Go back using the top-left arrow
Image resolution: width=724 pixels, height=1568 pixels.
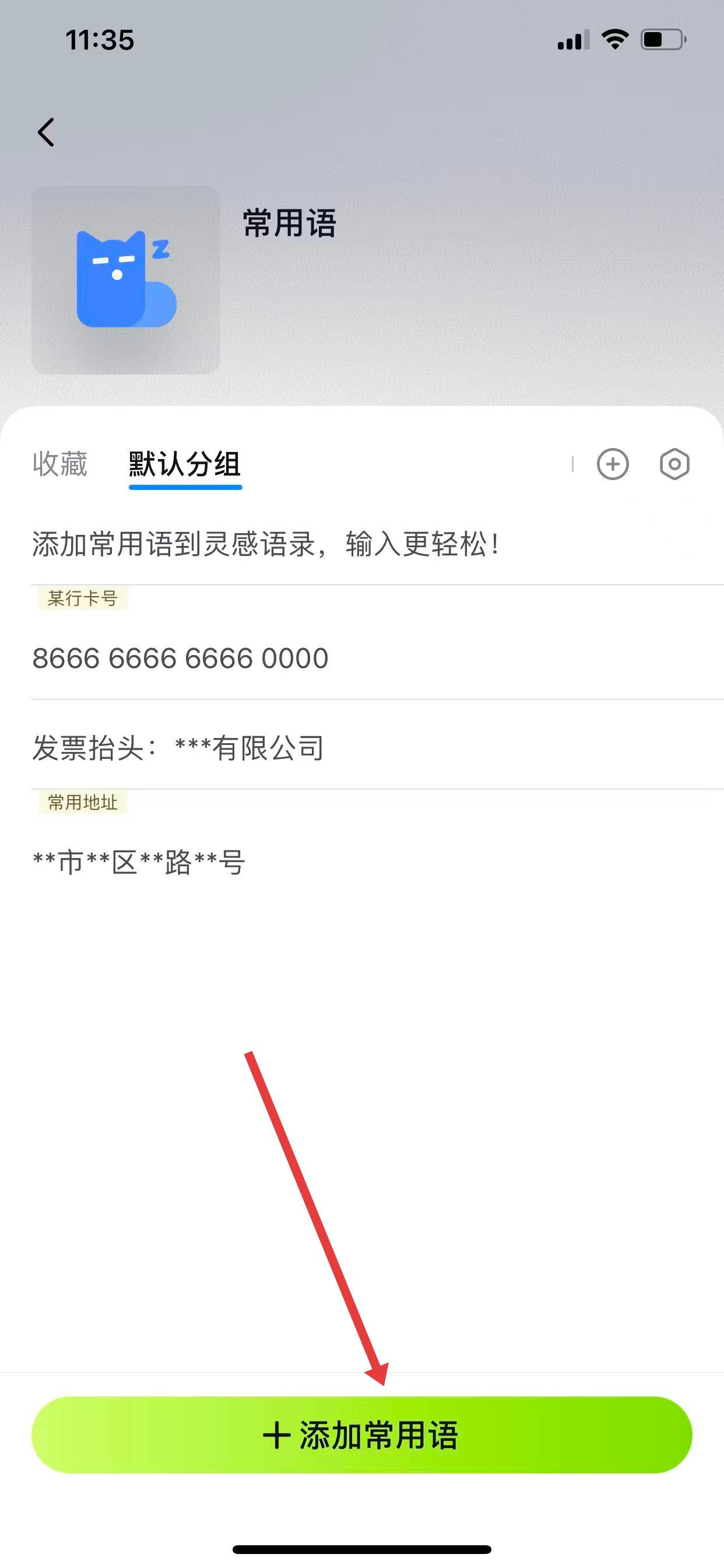pyautogui.click(x=46, y=132)
